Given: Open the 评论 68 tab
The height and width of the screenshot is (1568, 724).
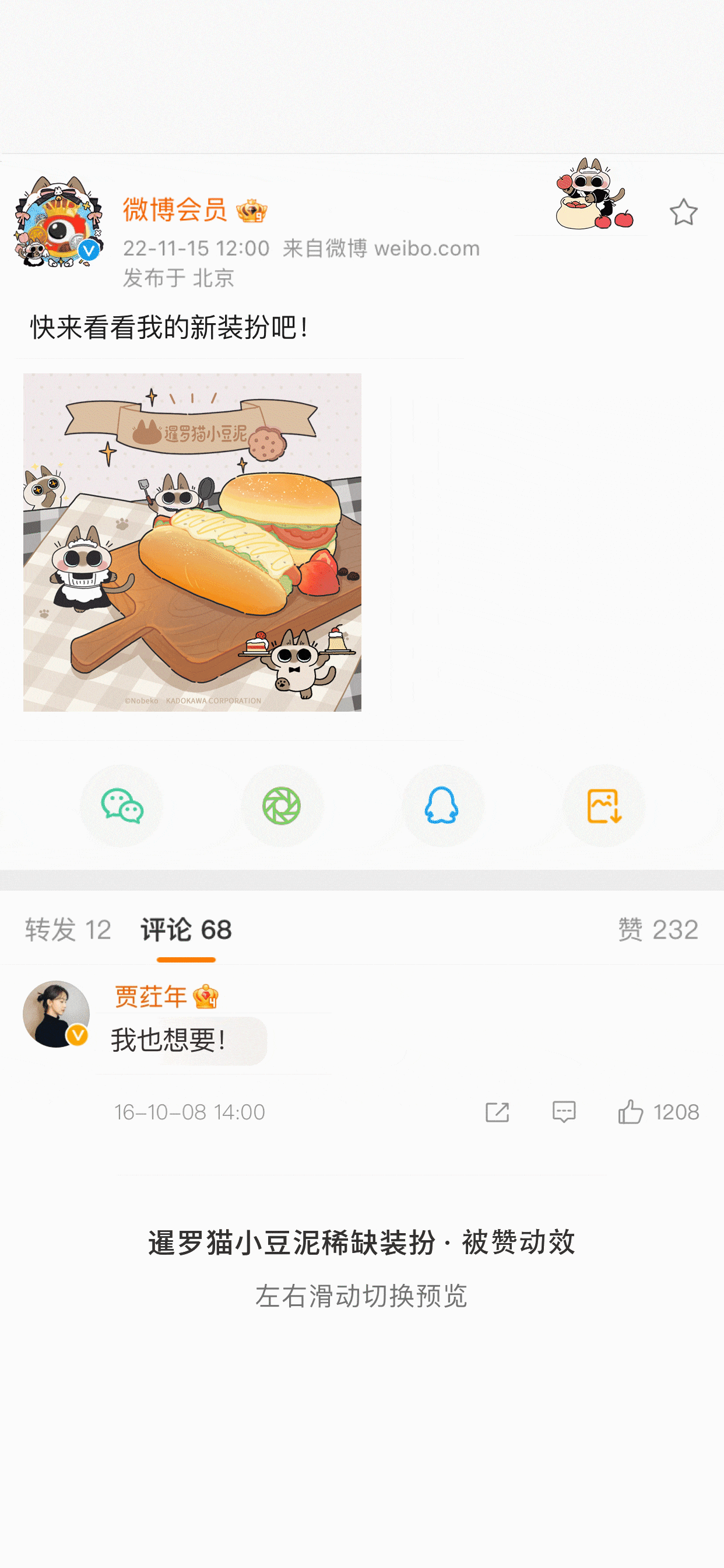Looking at the screenshot, I should point(185,929).
